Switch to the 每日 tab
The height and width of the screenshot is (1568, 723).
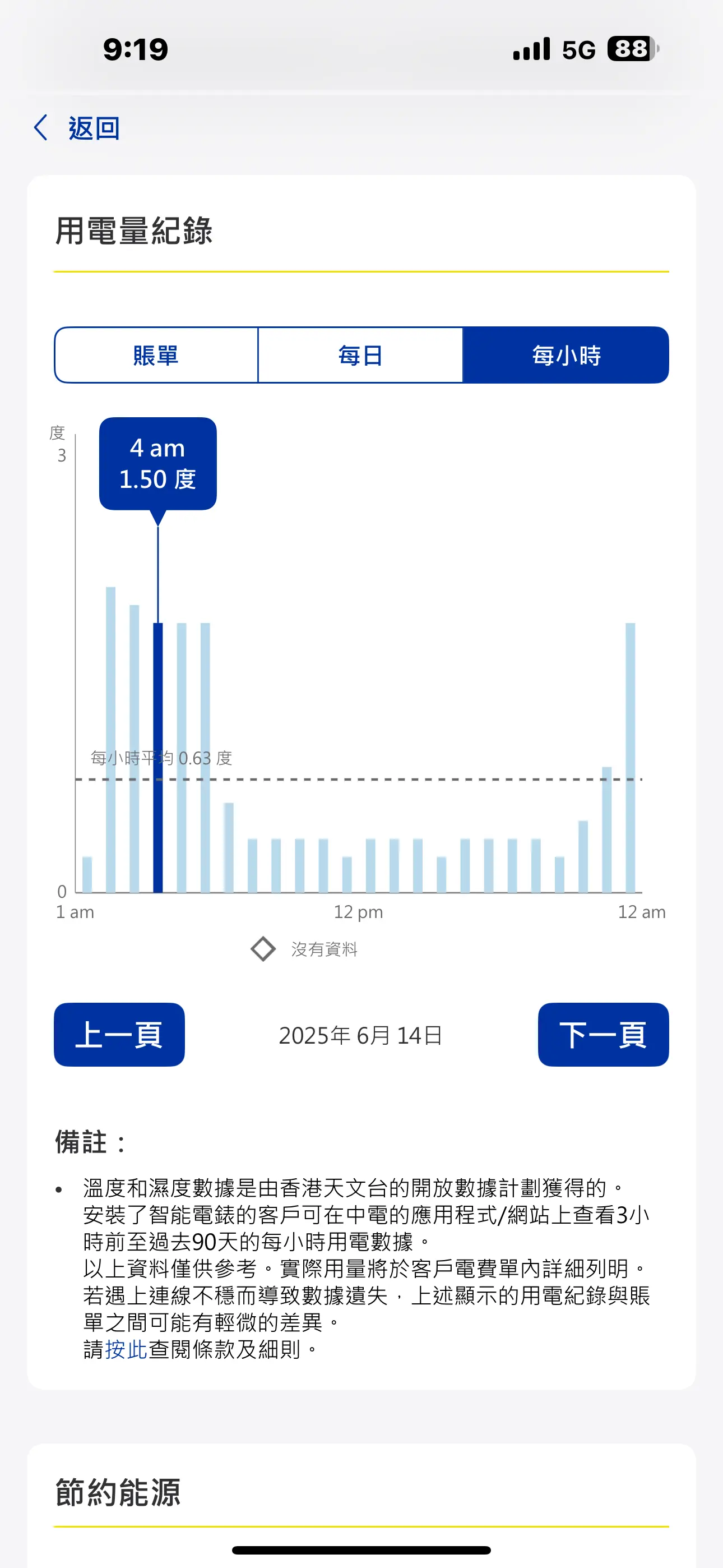[360, 355]
